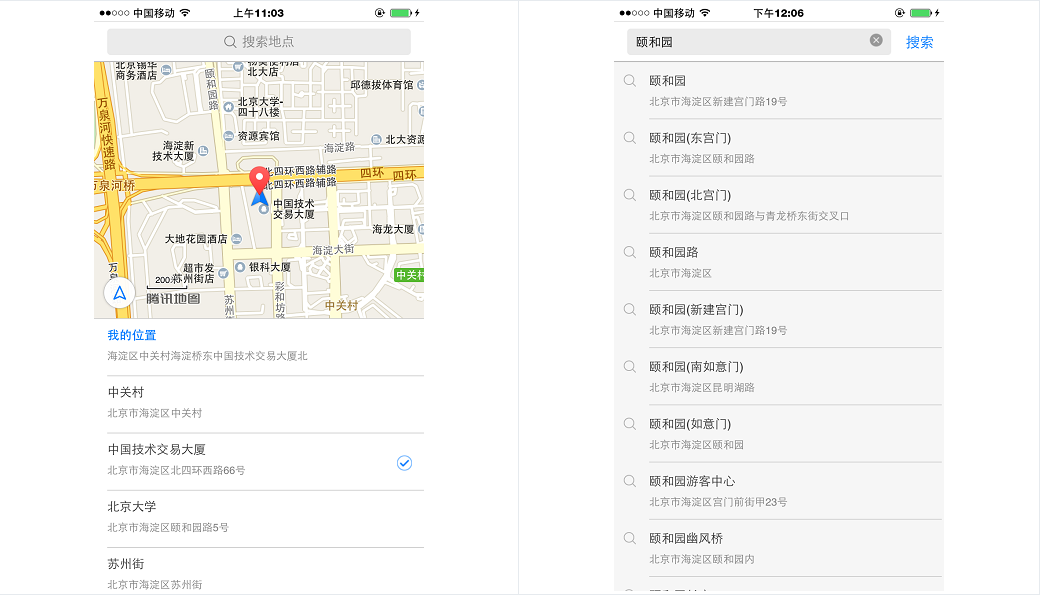
Task: Open result 颐和园(北宫门)
Action: [780, 204]
